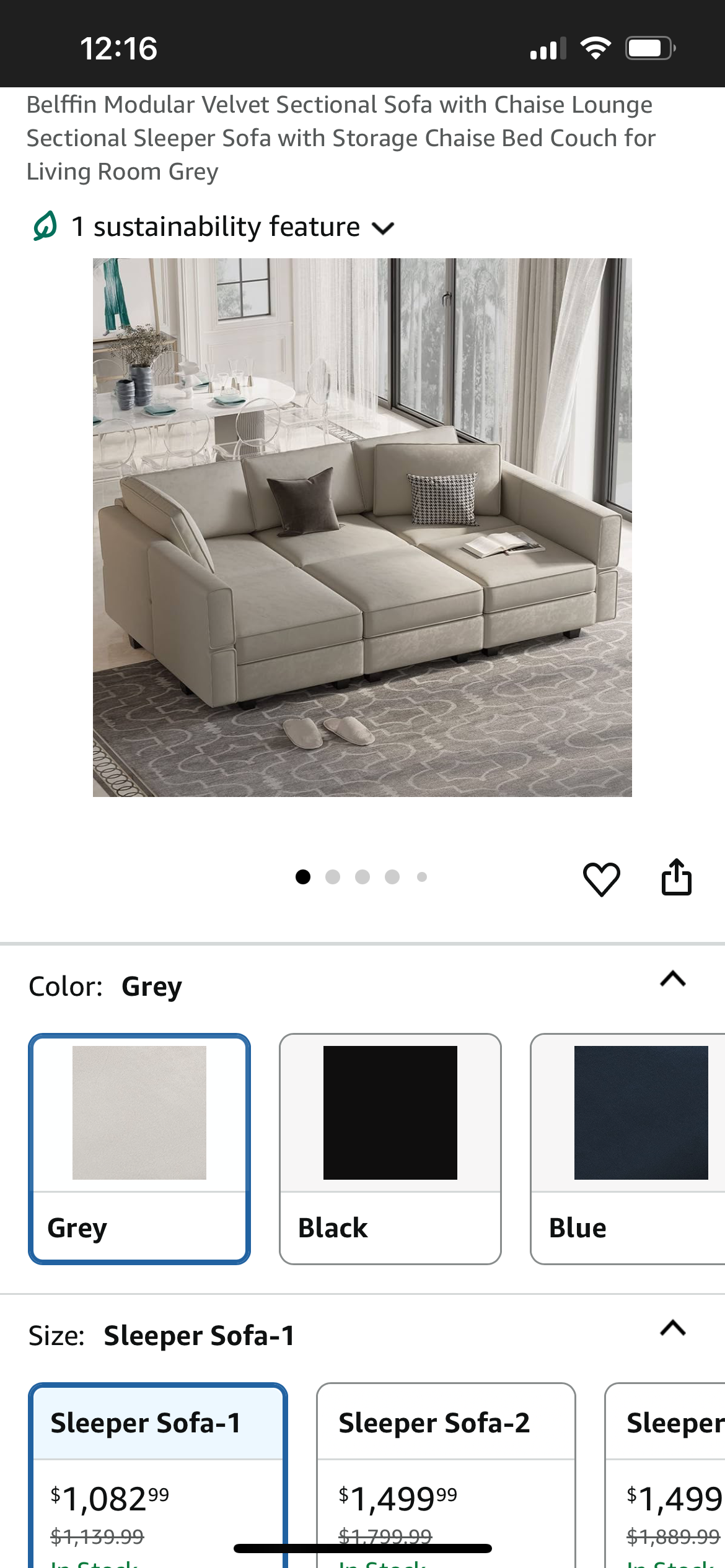Choose the Black color option

click(390, 1149)
